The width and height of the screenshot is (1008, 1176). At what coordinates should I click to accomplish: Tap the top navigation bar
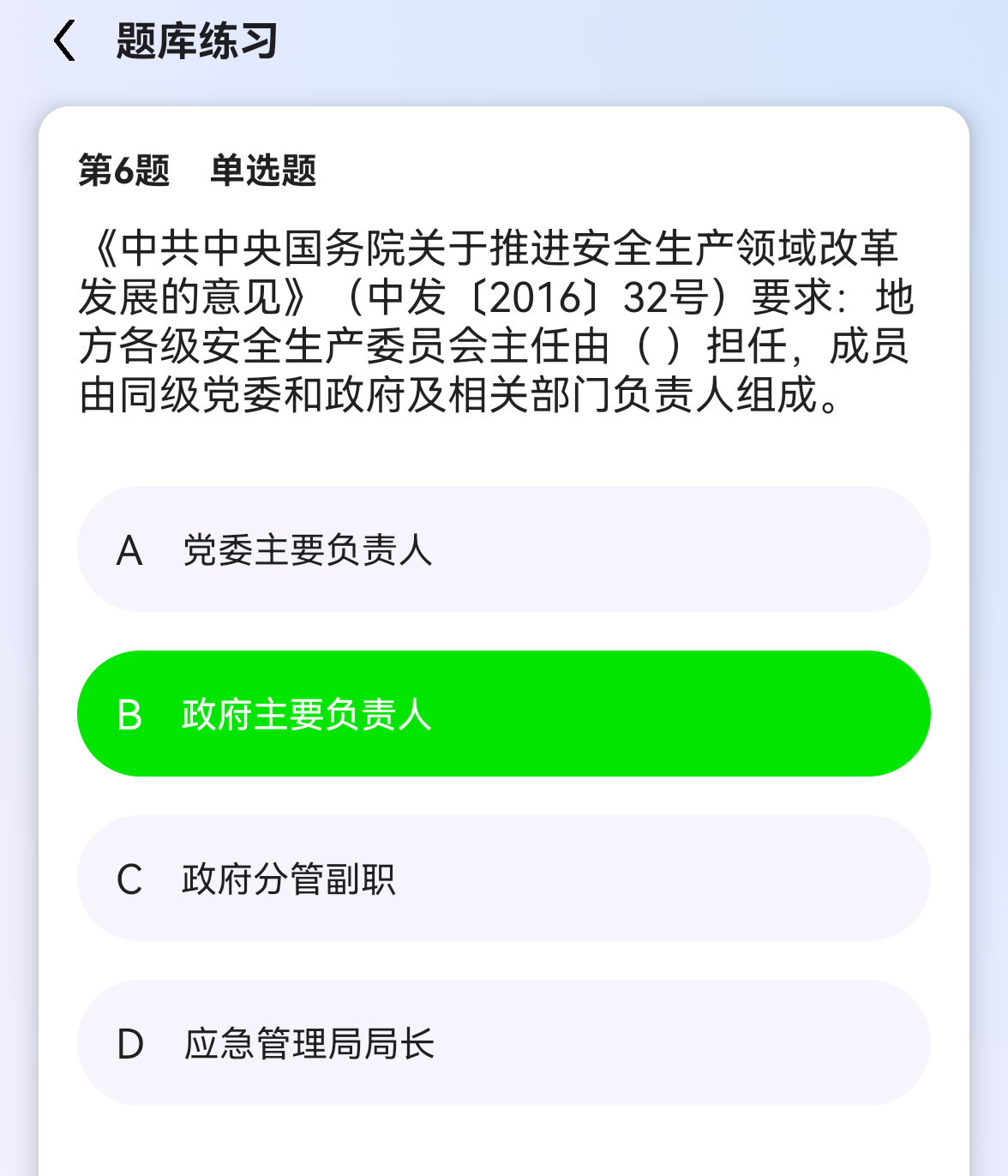click(504, 39)
